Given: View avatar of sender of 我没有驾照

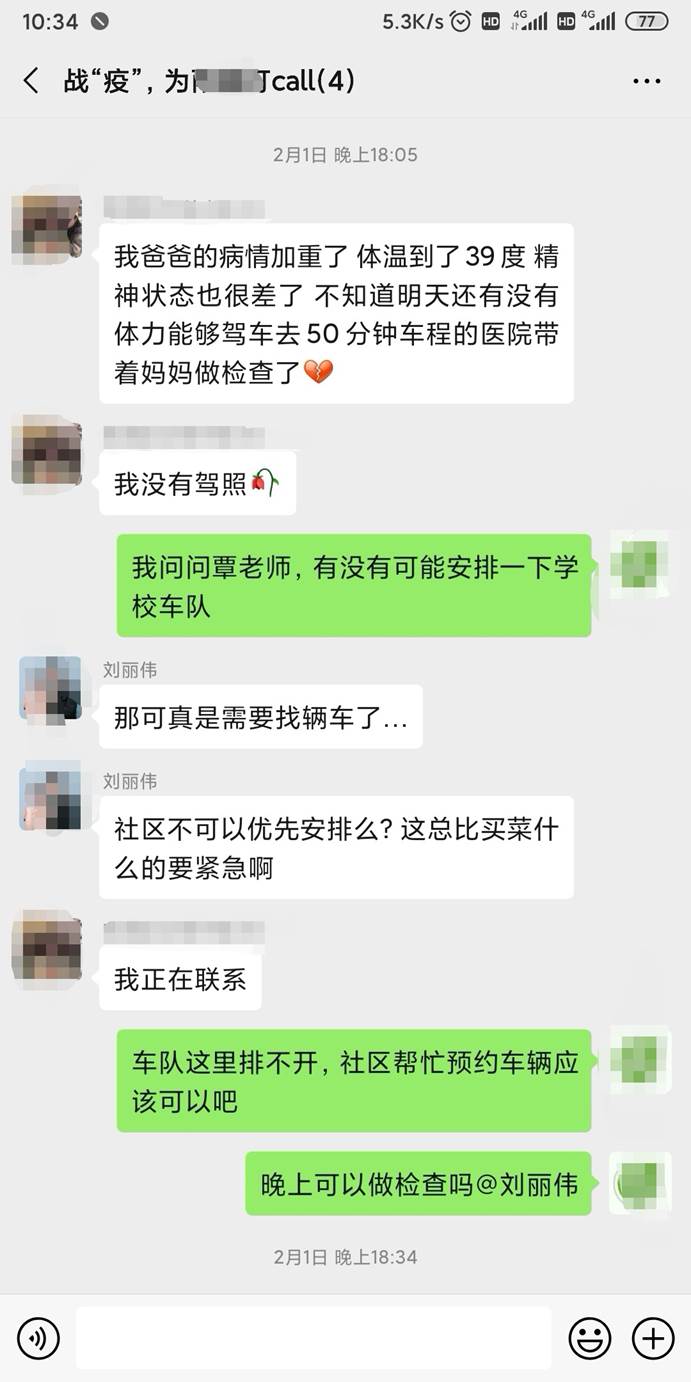Looking at the screenshot, I should point(46,455).
